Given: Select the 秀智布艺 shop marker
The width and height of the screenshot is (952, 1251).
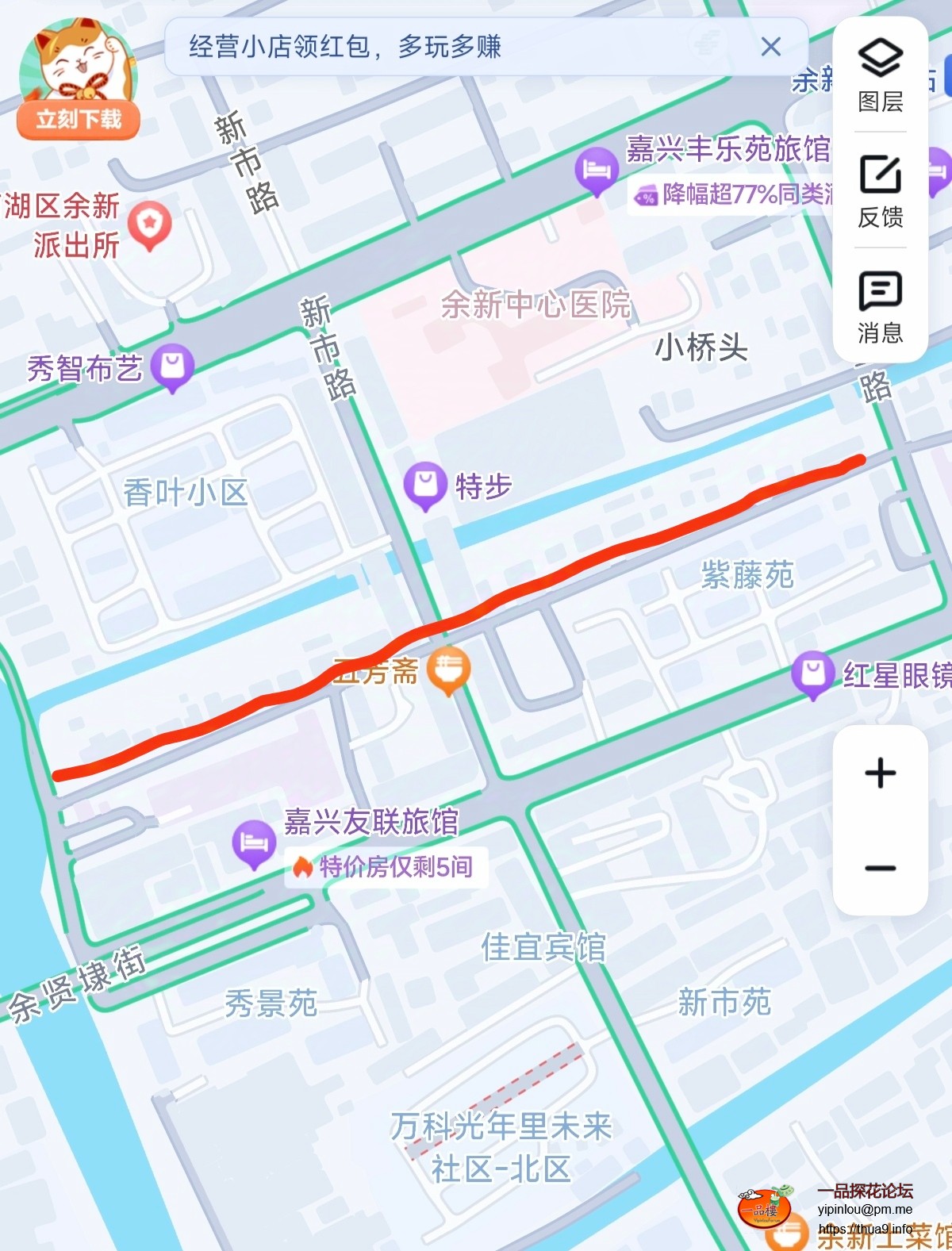Looking at the screenshot, I should [173, 367].
